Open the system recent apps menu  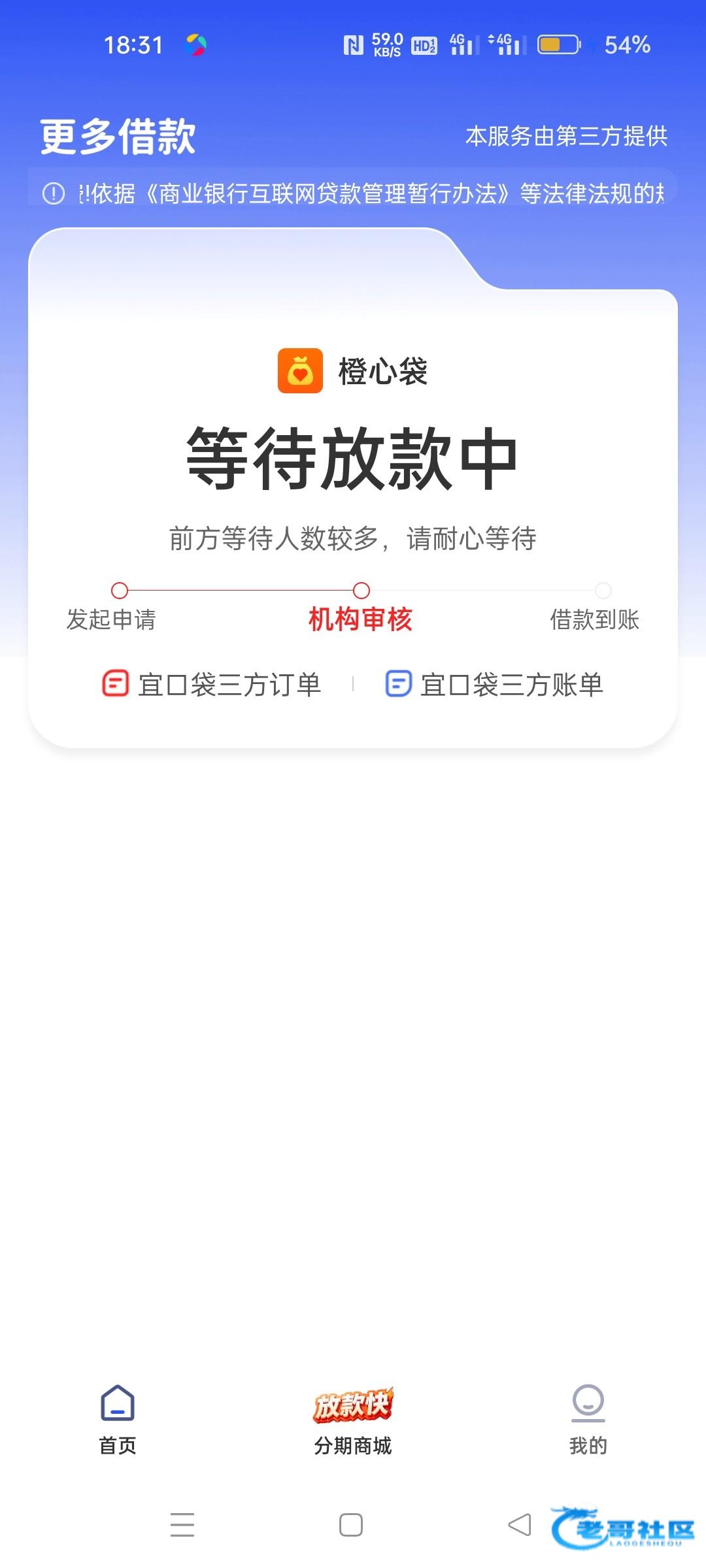[182, 1525]
